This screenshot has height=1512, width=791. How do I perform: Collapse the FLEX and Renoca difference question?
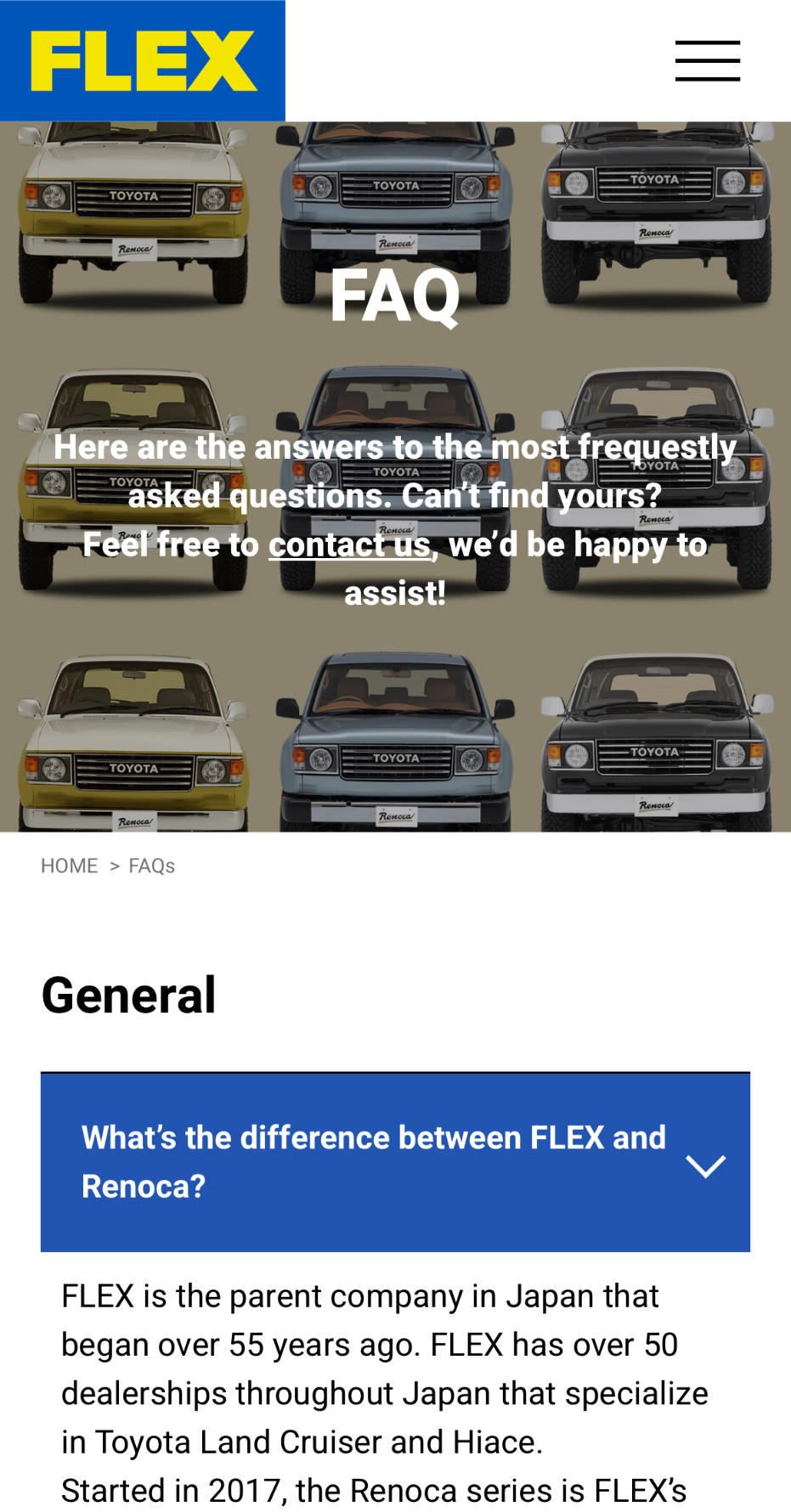pyautogui.click(x=704, y=1165)
